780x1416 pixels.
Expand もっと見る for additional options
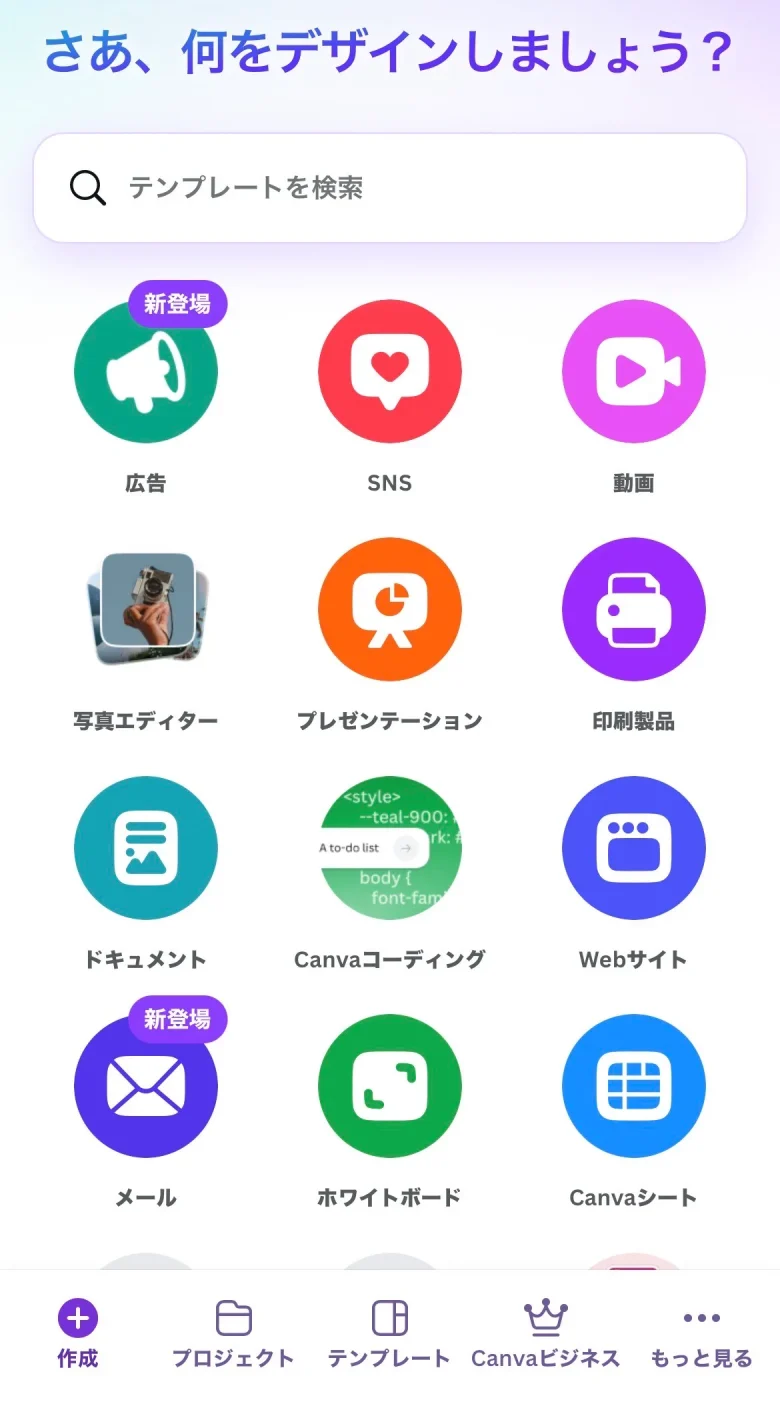(701, 1330)
